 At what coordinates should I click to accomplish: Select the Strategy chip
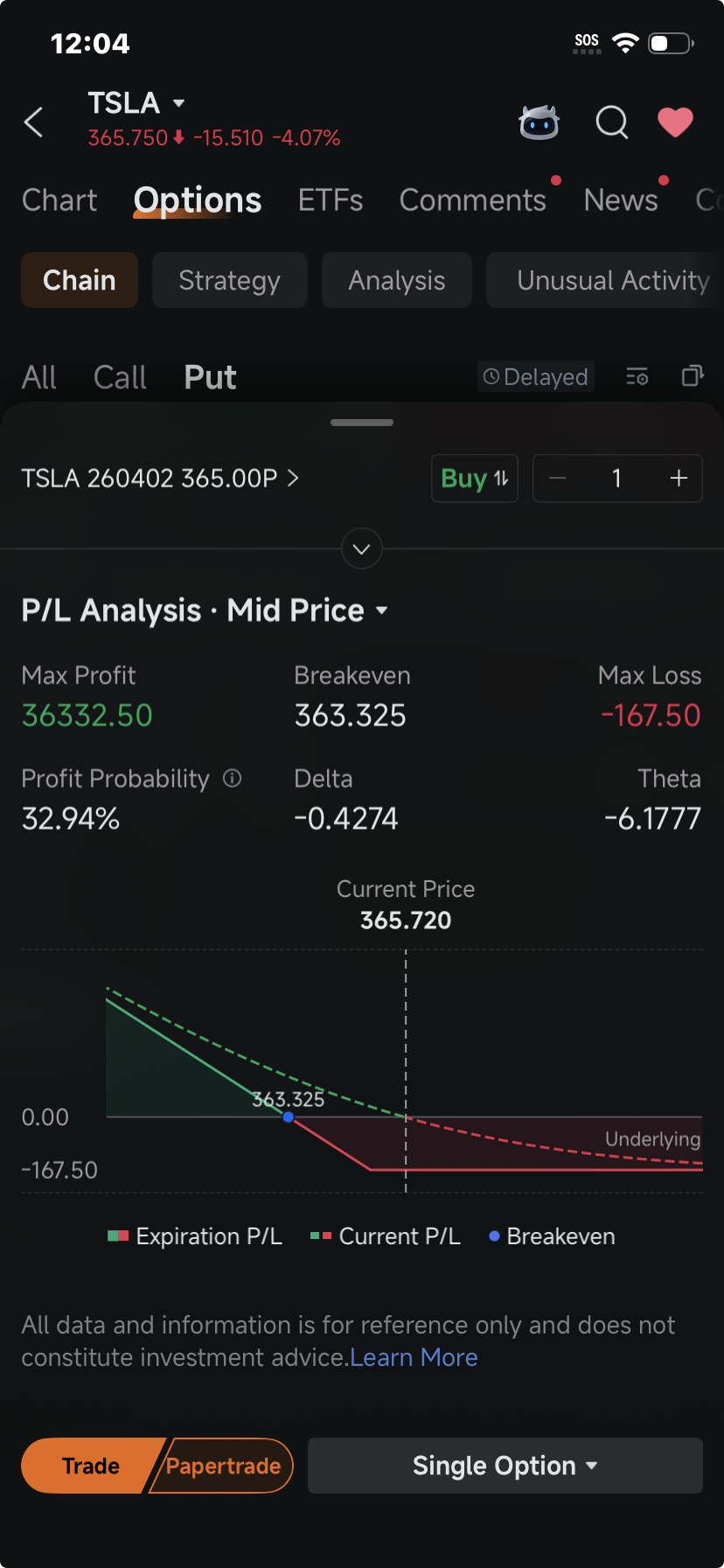[230, 280]
